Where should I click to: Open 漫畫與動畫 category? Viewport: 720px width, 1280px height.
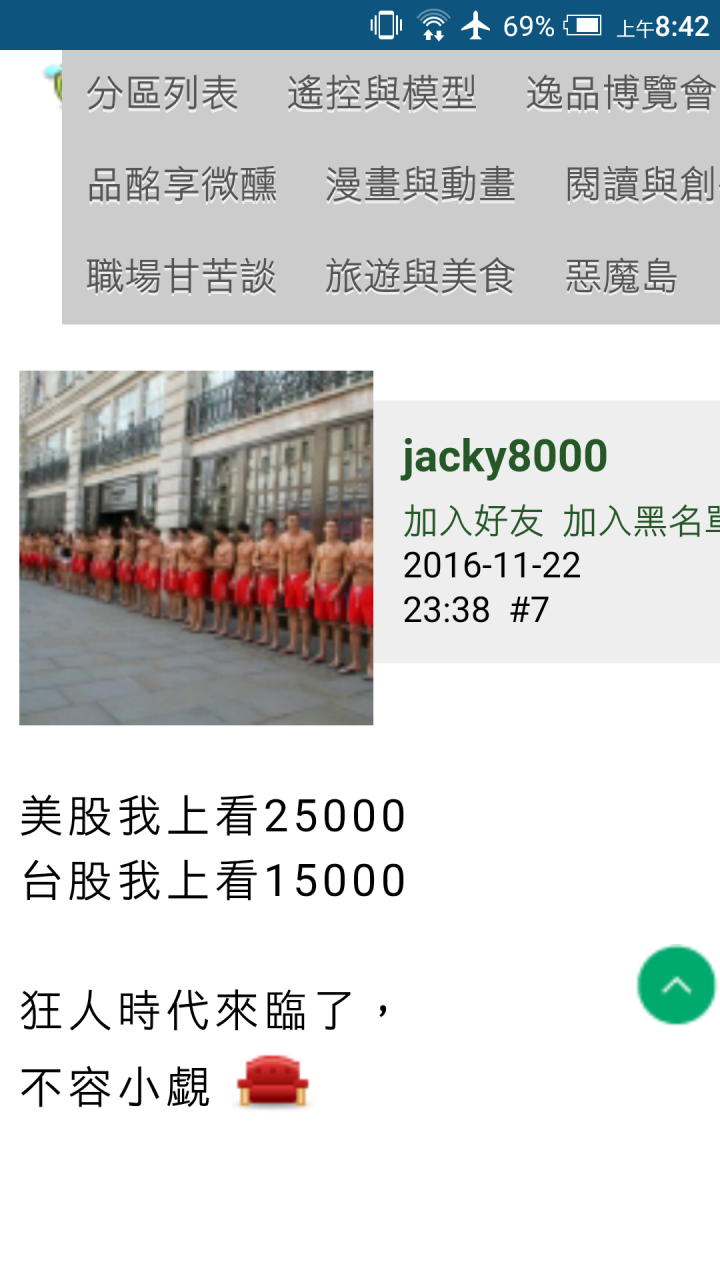(x=420, y=185)
